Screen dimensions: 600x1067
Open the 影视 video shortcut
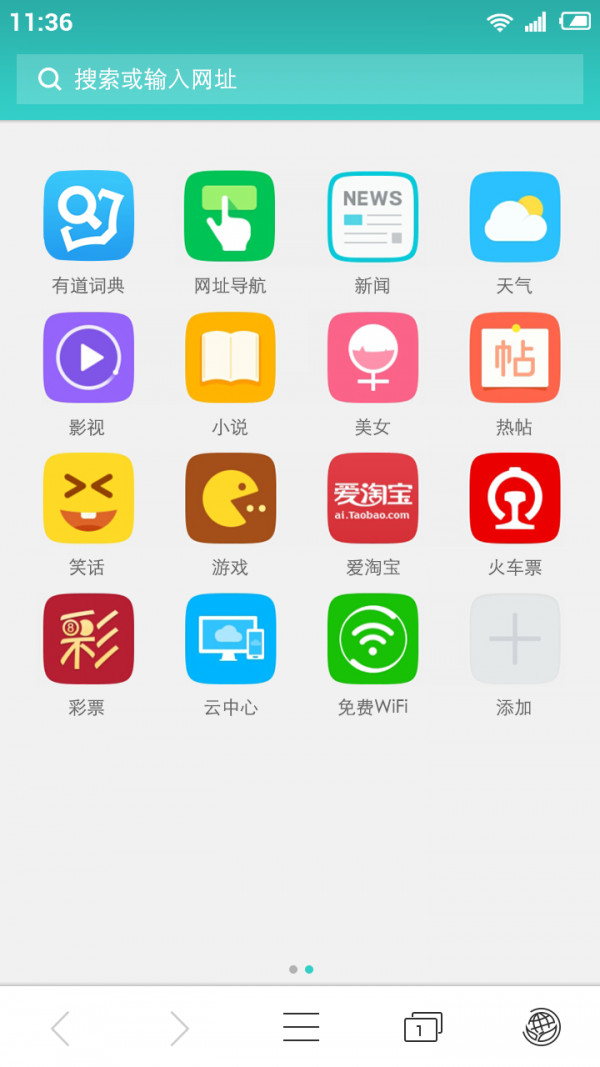pos(88,357)
